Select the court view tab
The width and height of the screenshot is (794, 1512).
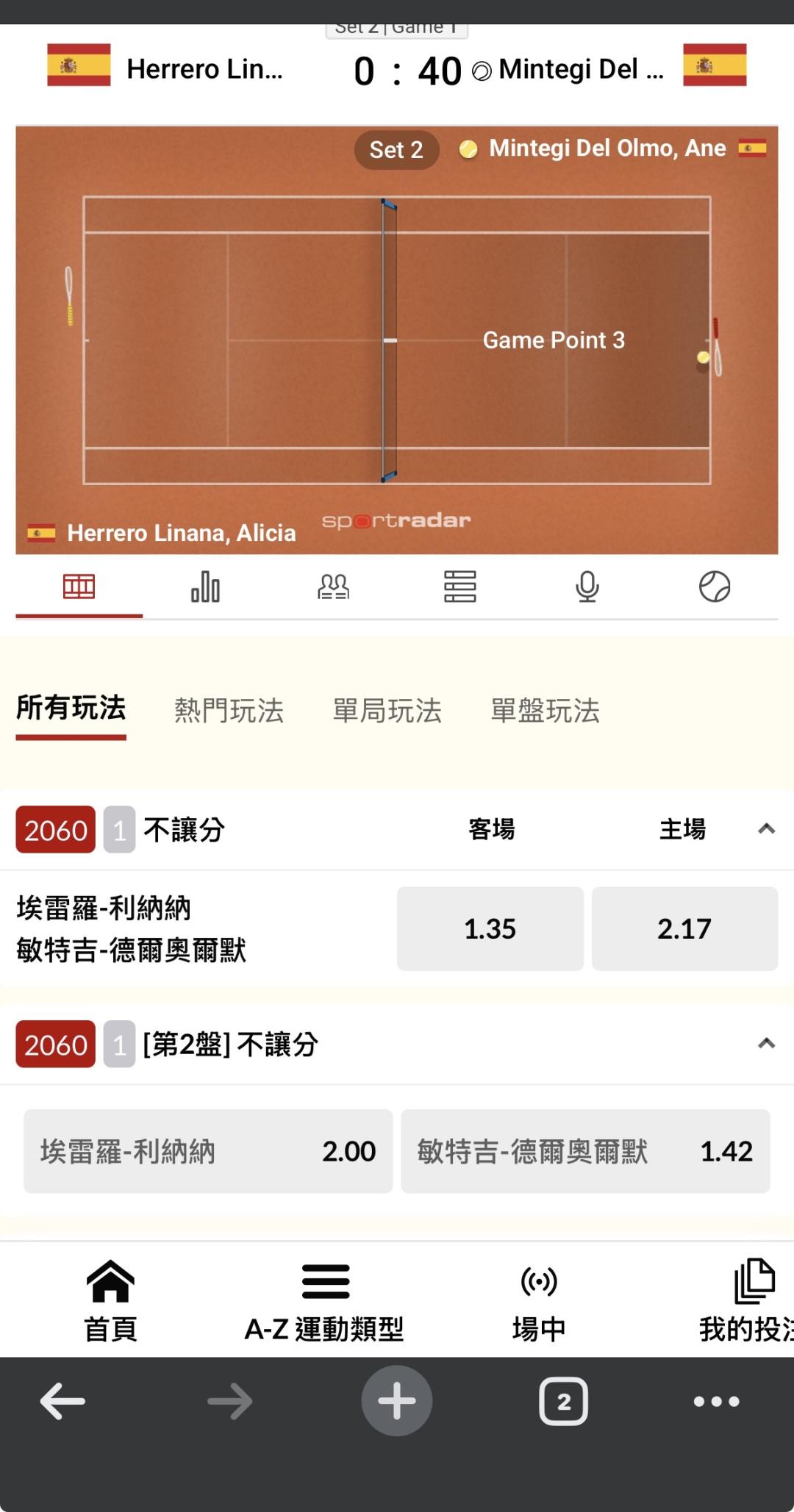coord(79,587)
